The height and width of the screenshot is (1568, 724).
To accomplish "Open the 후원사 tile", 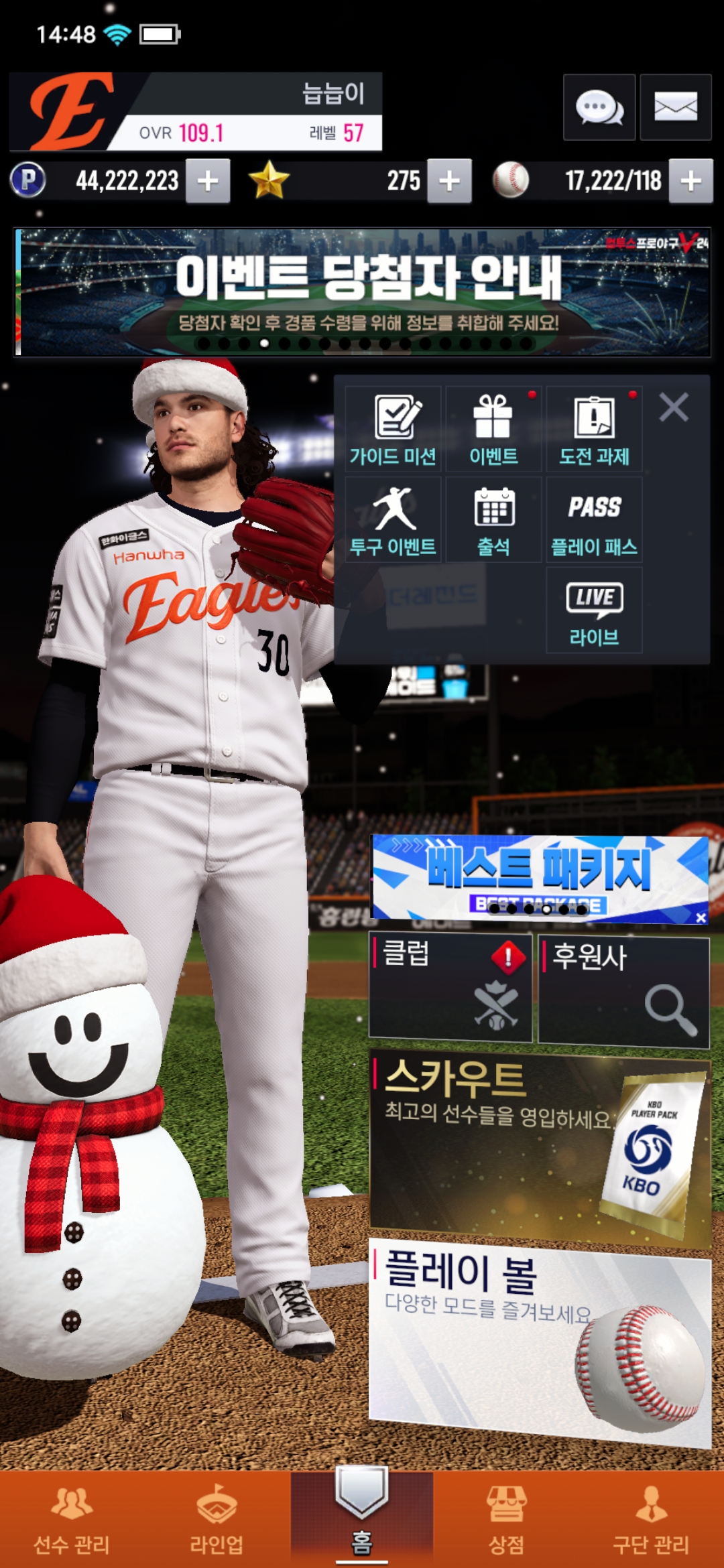I will tap(623, 990).
